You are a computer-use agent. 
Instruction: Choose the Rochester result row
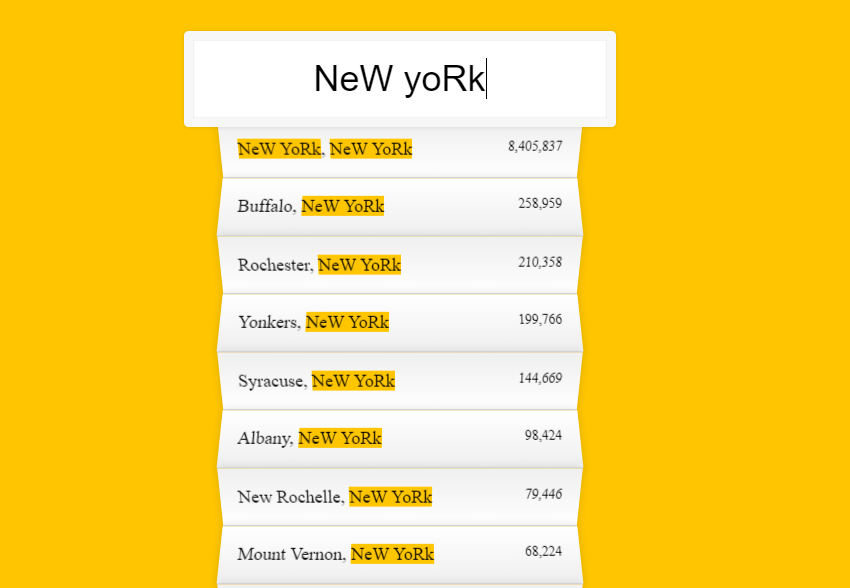[x=399, y=265]
